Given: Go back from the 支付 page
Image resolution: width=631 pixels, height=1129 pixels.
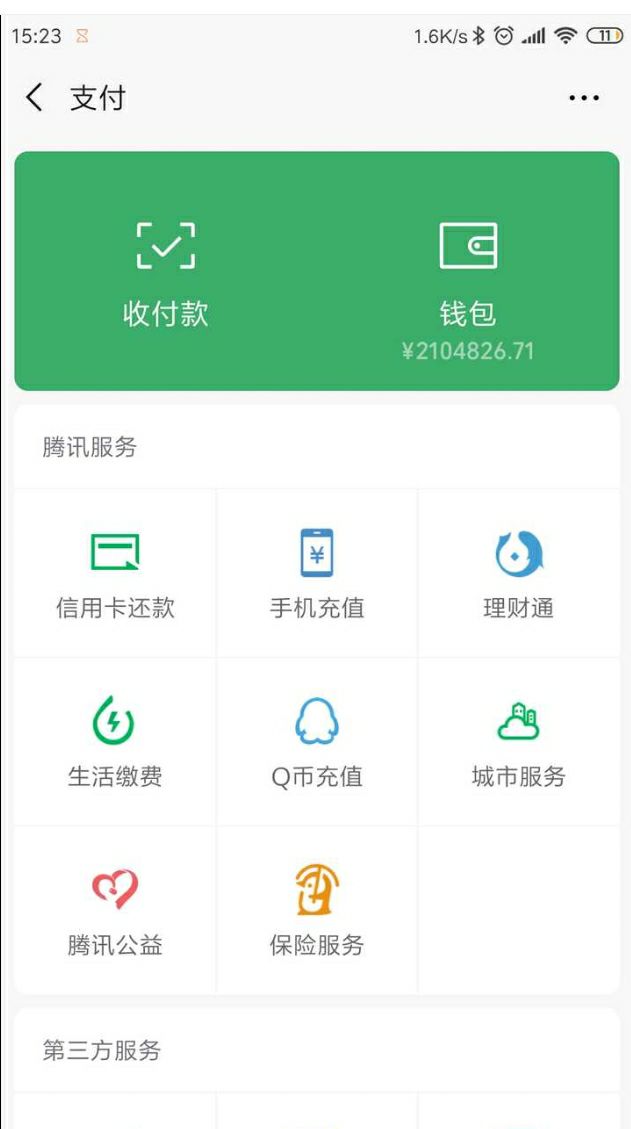Looking at the screenshot, I should click(34, 97).
